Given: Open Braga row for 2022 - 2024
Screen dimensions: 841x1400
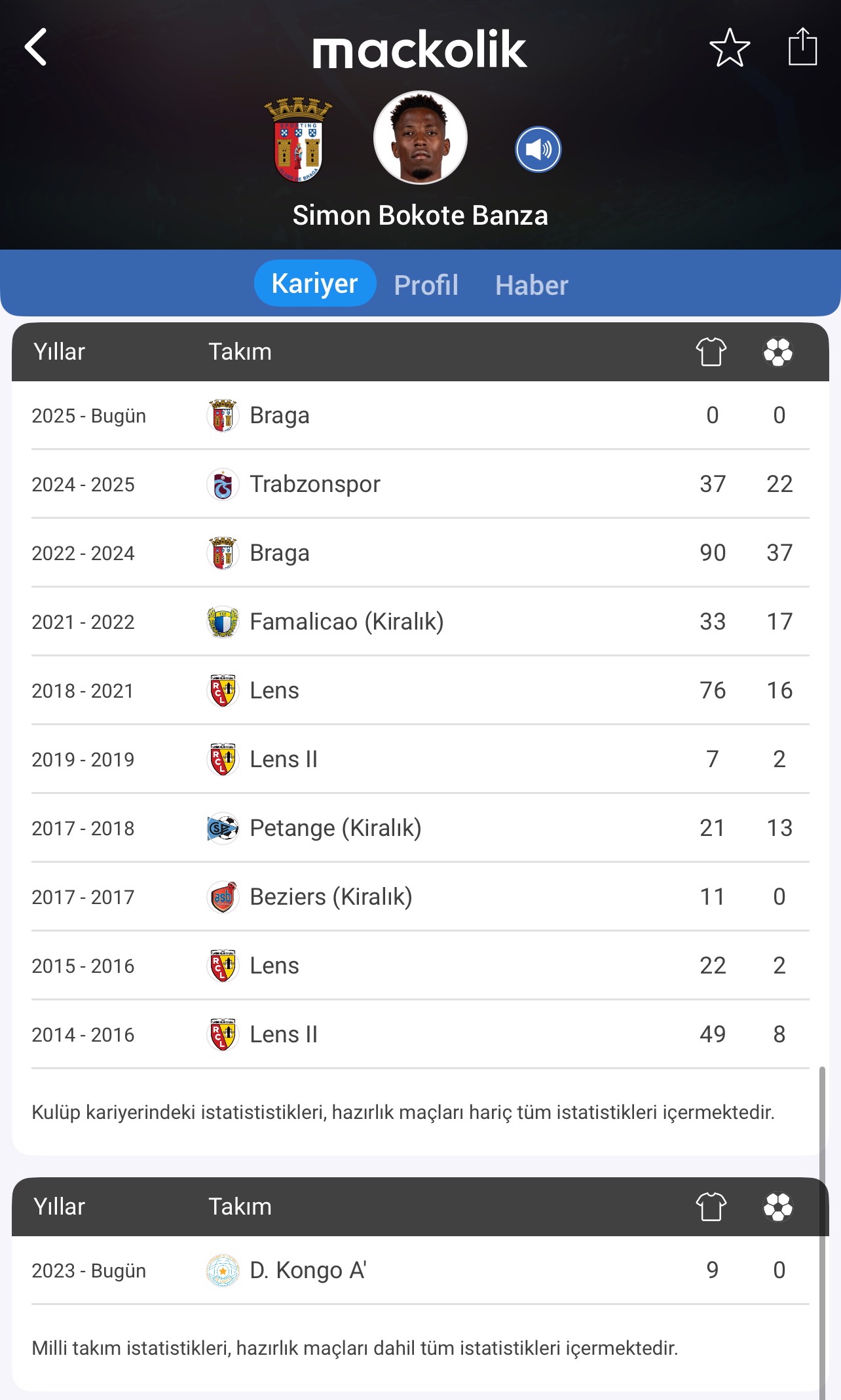Looking at the screenshot, I should 421,553.
